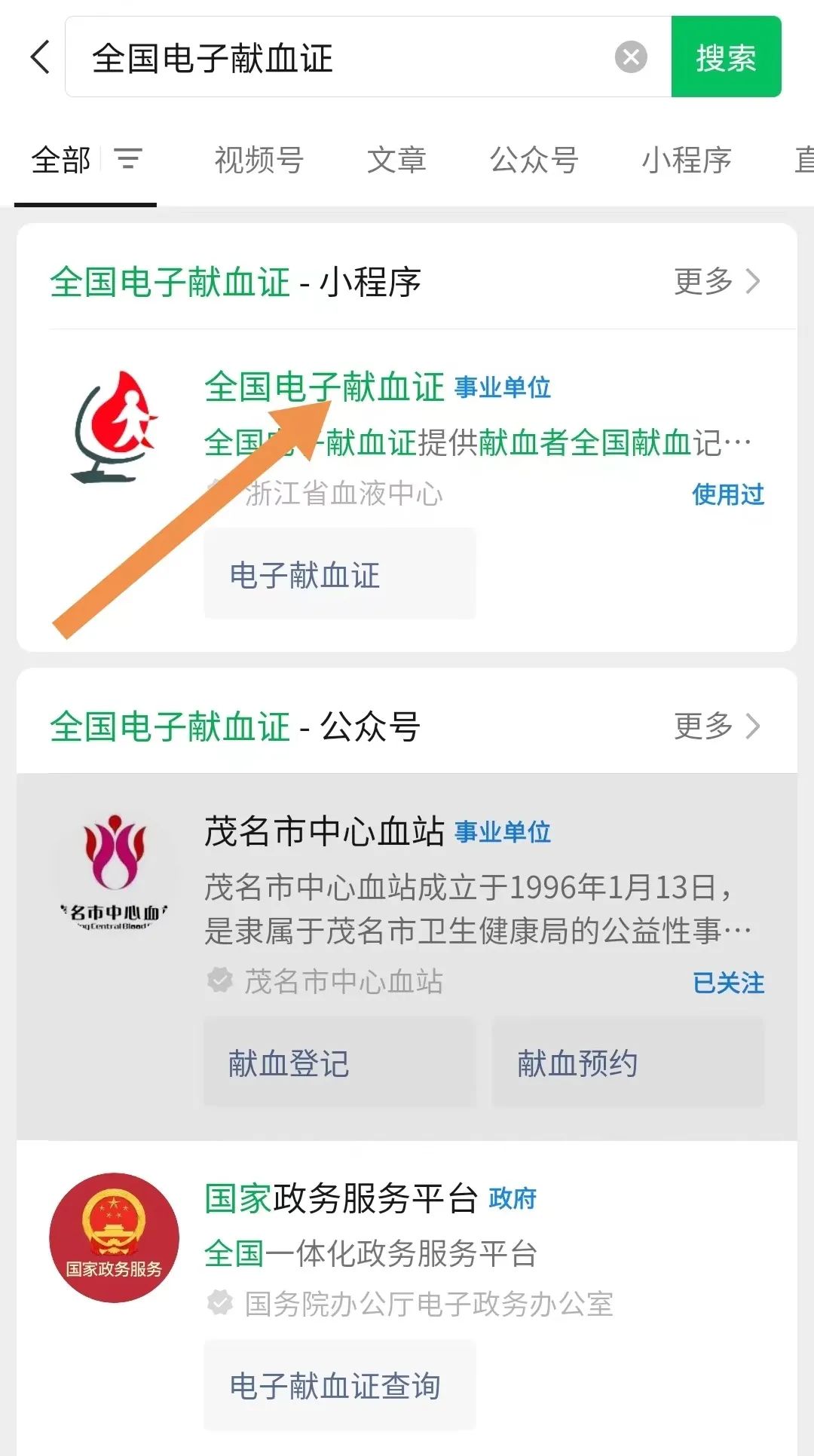Open the filter icon beside 全部

pyautogui.click(x=127, y=159)
